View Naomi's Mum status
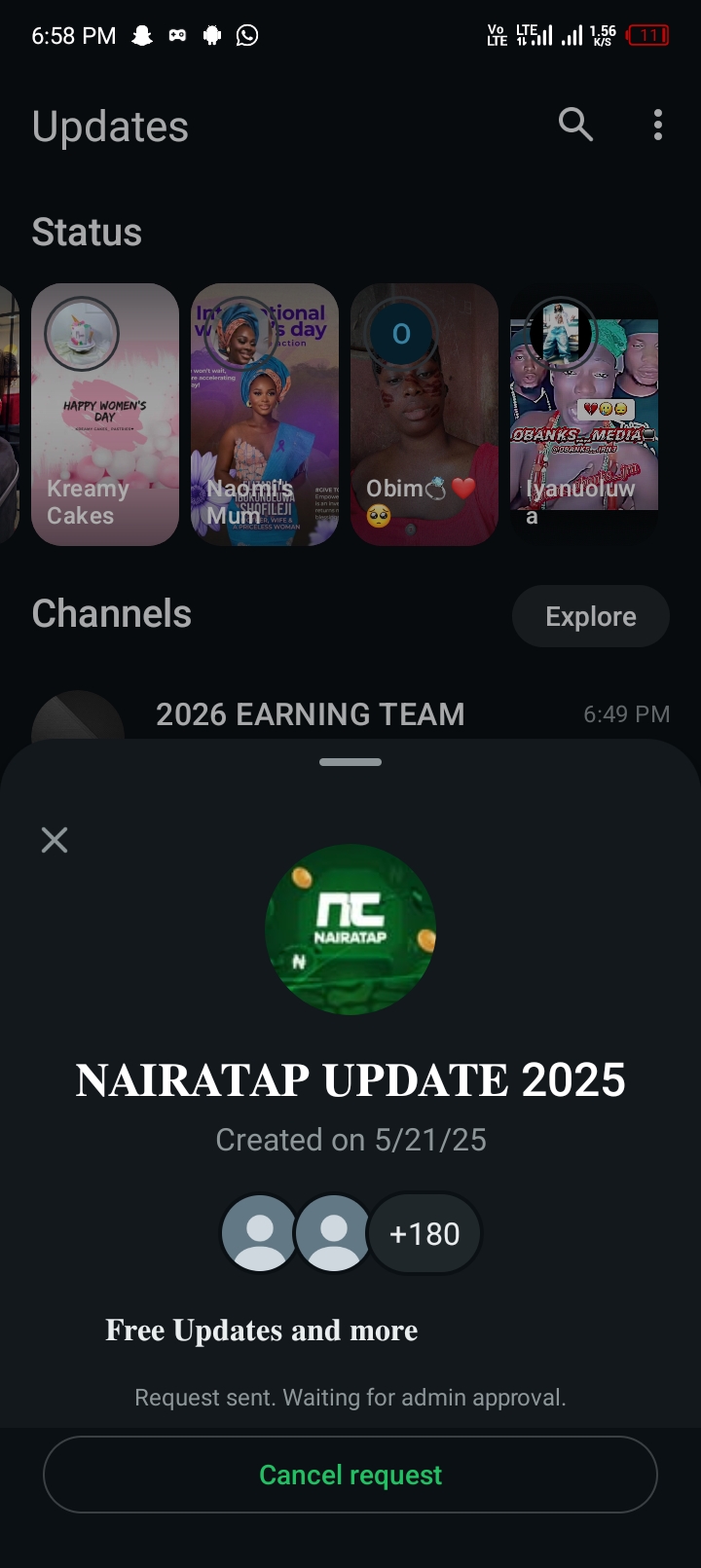Image resolution: width=701 pixels, height=1568 pixels. click(265, 415)
